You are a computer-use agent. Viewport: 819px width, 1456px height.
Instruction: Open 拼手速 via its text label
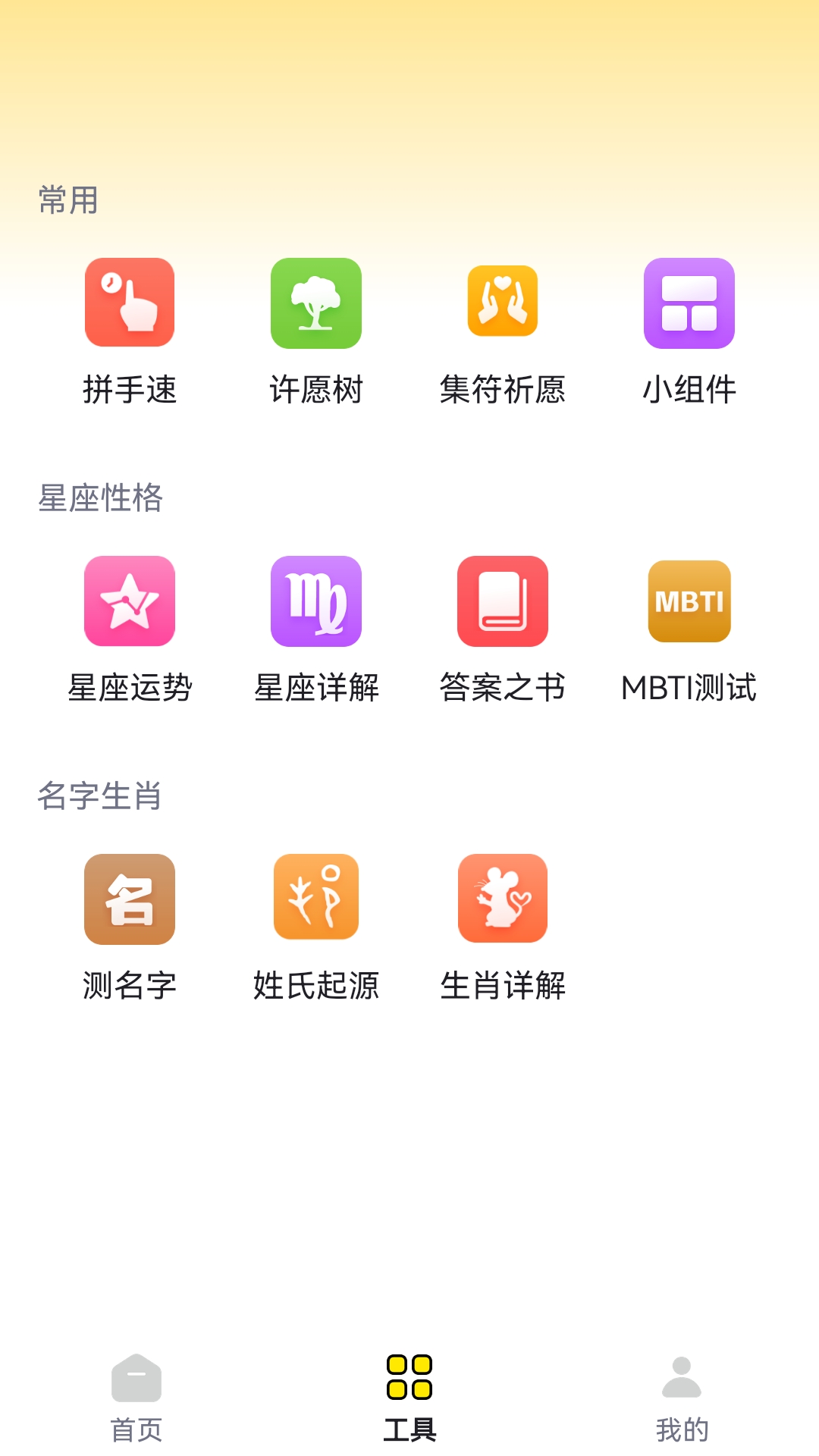[129, 391]
